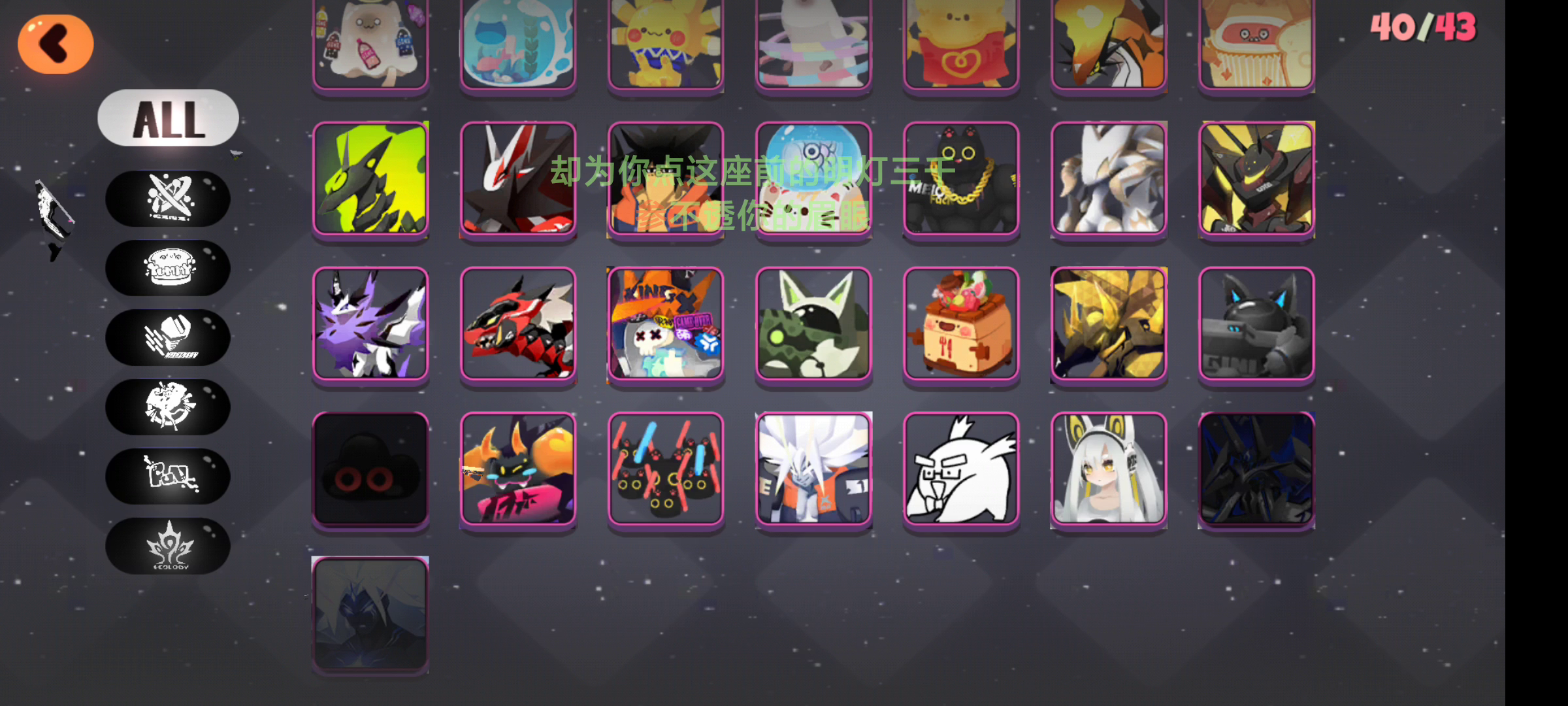Screen dimensions: 1568x706
Task: Select the white angry bird sketch tile
Action: [x=961, y=469]
